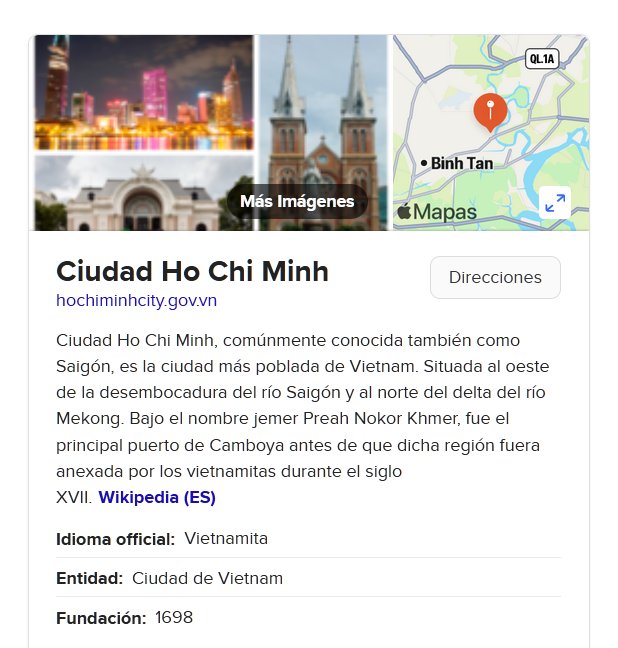This screenshot has height=648, width=618.
Task: Get directions with the Direcciones button
Action: click(x=495, y=278)
